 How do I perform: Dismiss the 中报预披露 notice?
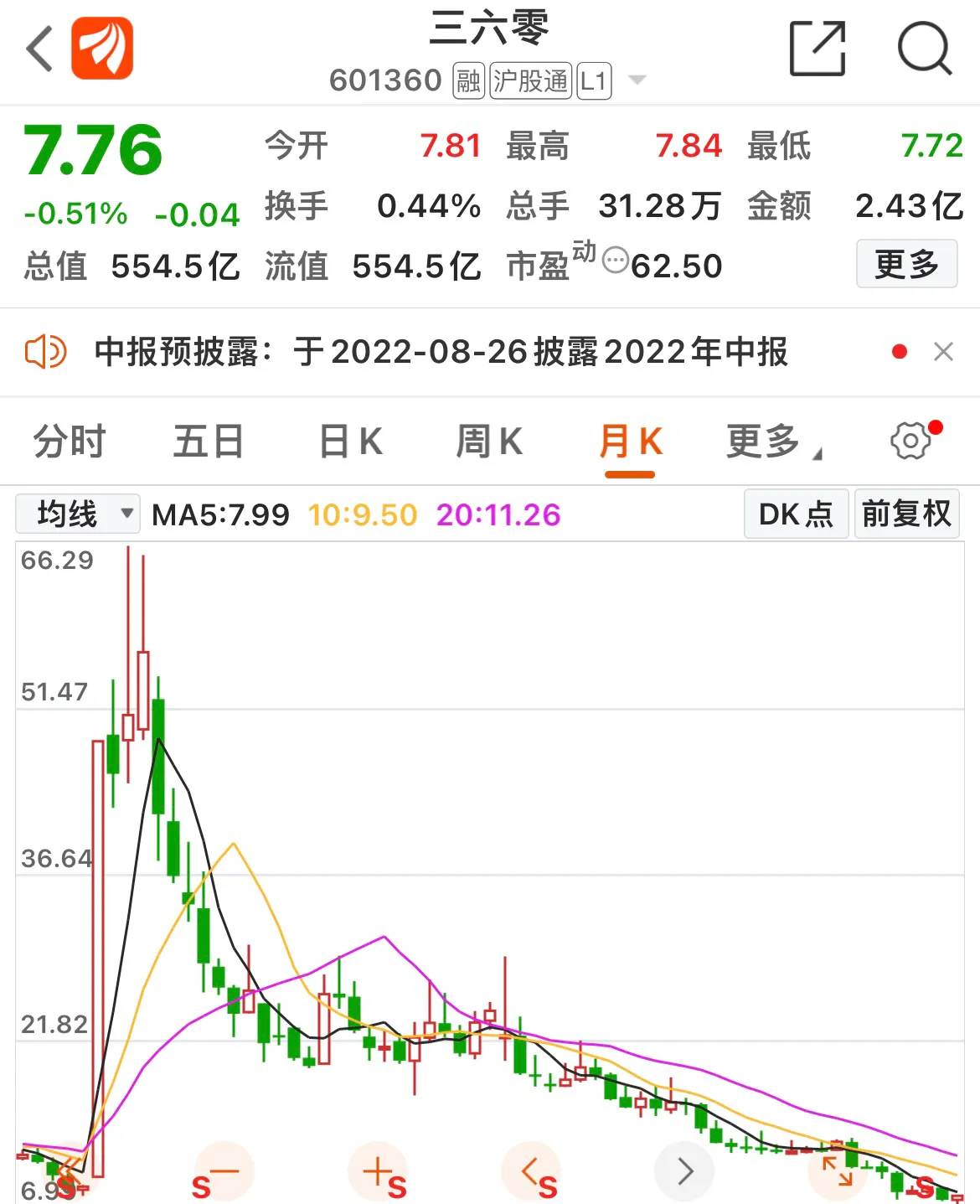(943, 352)
